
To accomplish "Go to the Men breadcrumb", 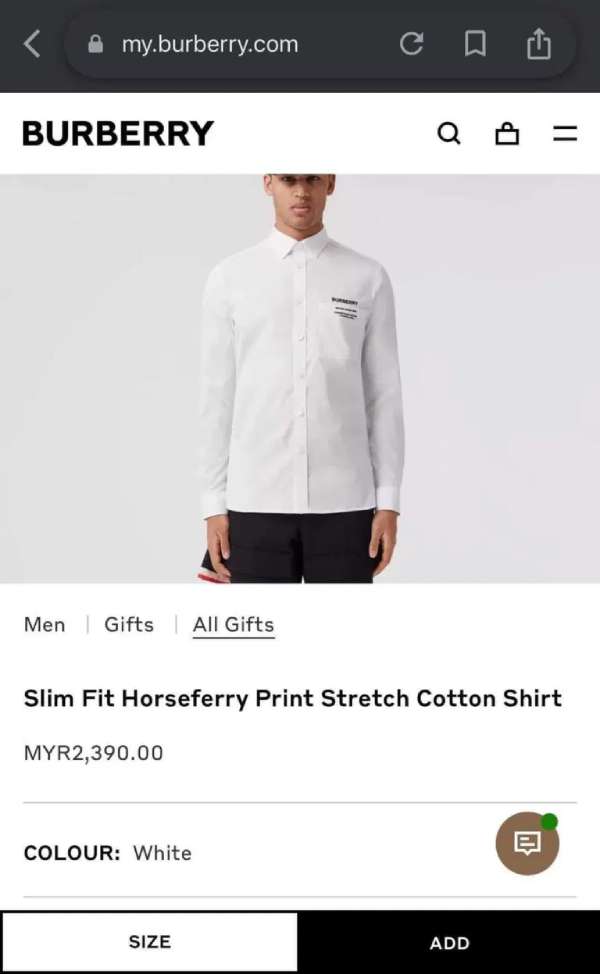I will coord(44,624).
